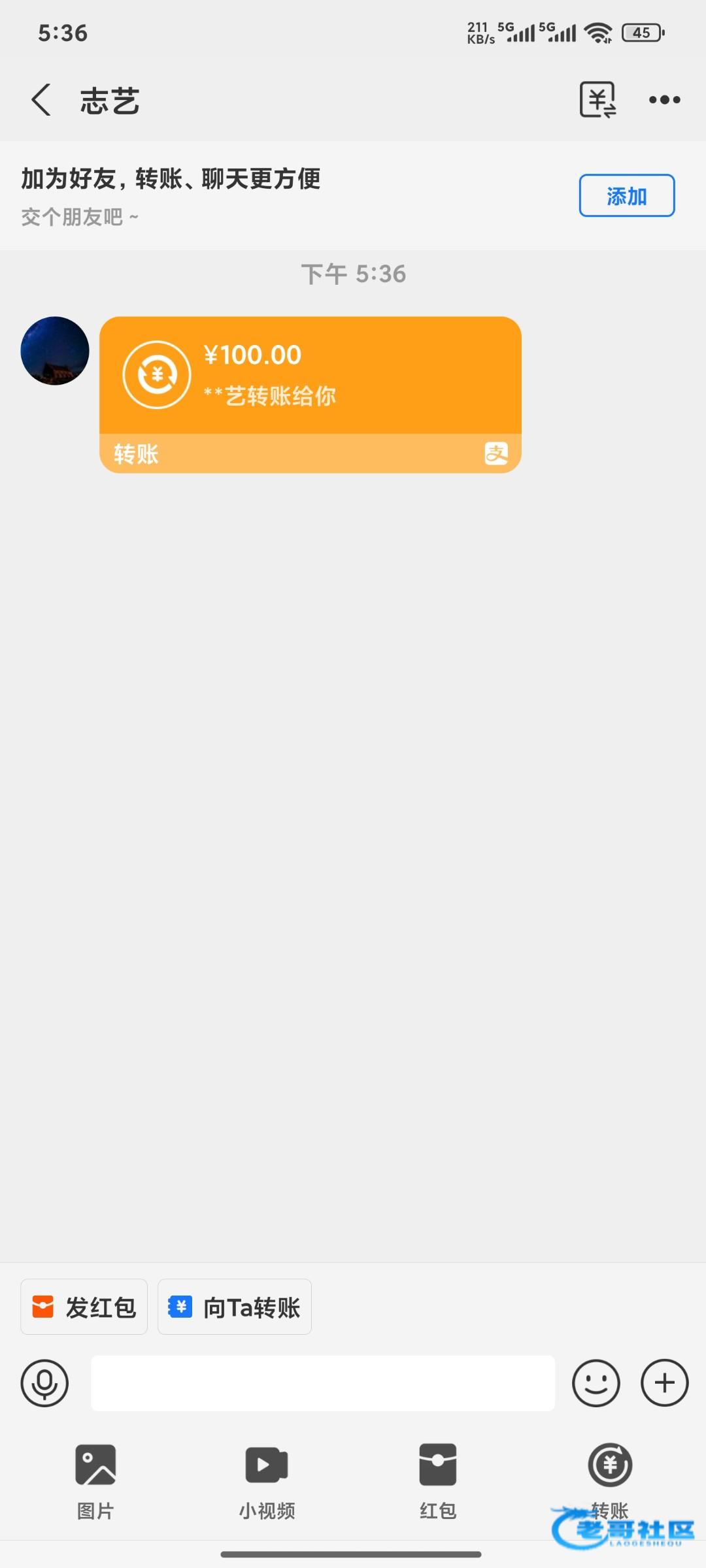Open the emoji picker
Viewport: 706px width, 1568px height.
pyautogui.click(x=596, y=1382)
